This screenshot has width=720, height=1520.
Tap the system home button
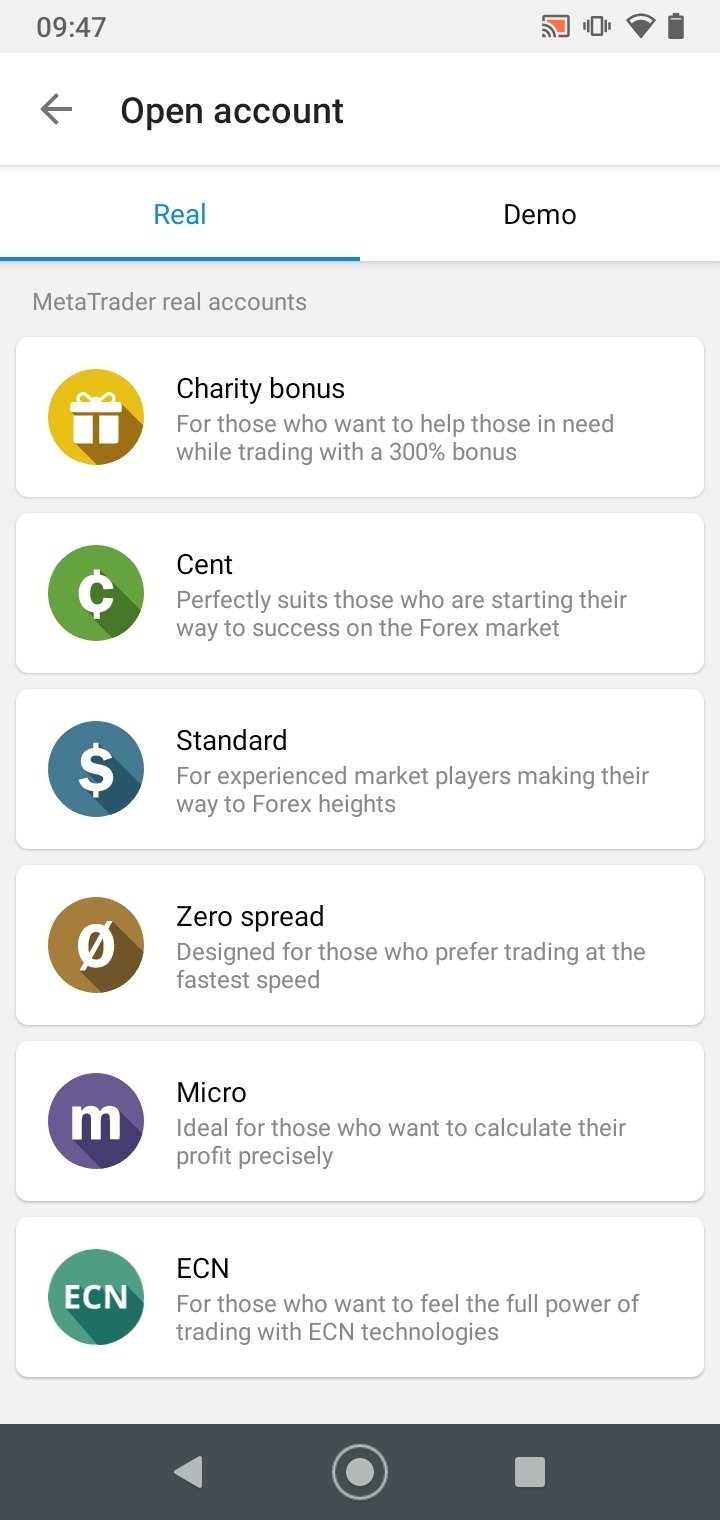tap(359, 1471)
